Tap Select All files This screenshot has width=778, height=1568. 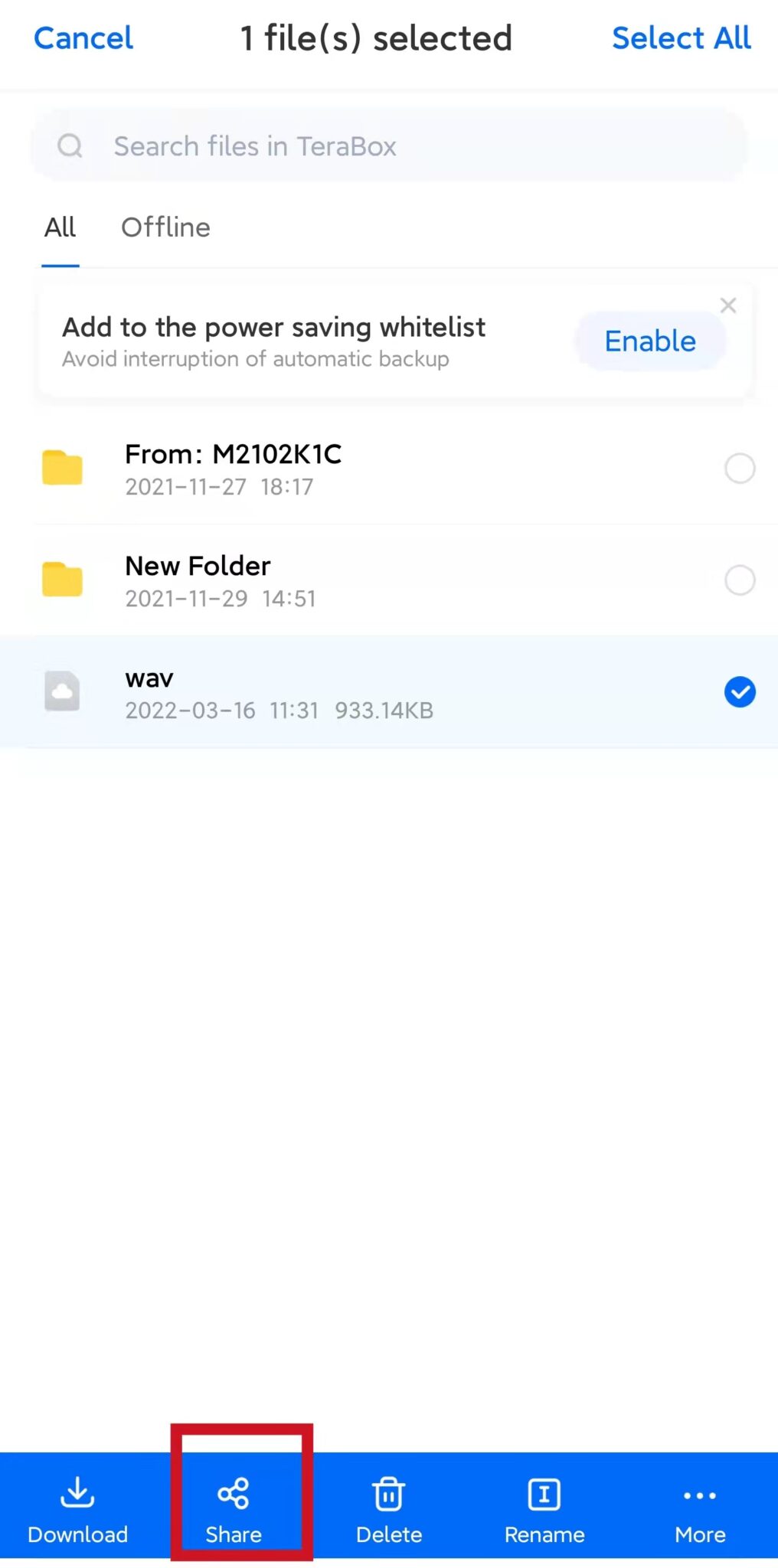(681, 38)
